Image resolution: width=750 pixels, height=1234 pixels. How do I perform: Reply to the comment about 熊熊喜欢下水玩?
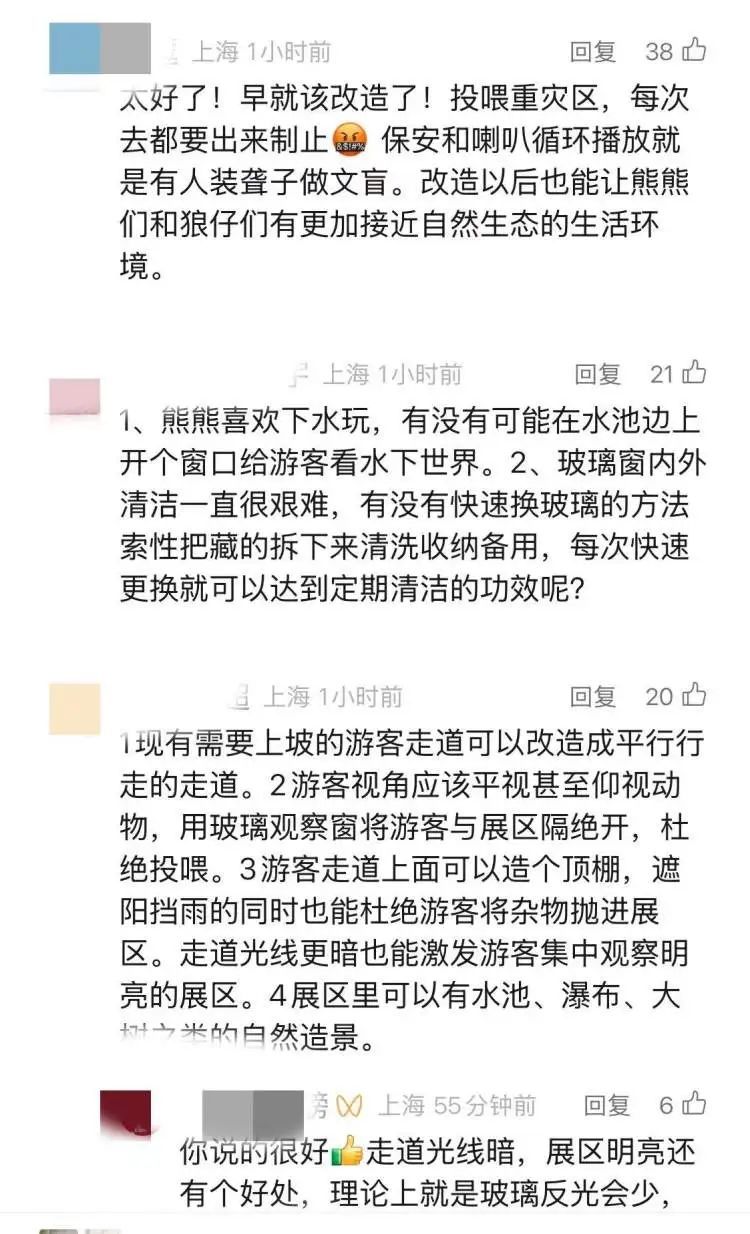598,374
